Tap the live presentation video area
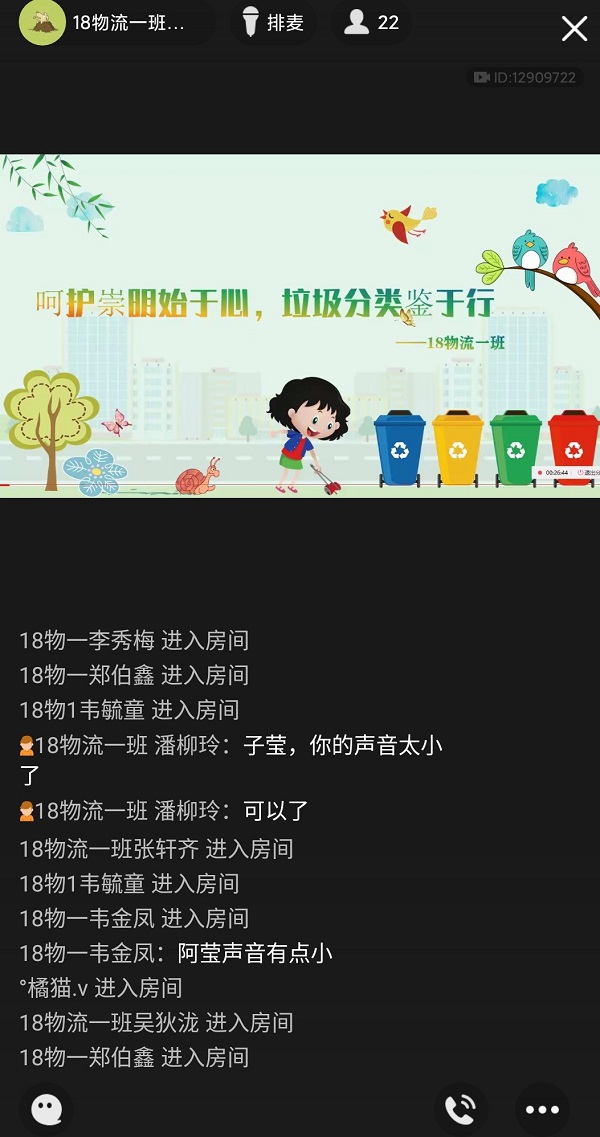This screenshot has width=600, height=1137. click(x=300, y=326)
